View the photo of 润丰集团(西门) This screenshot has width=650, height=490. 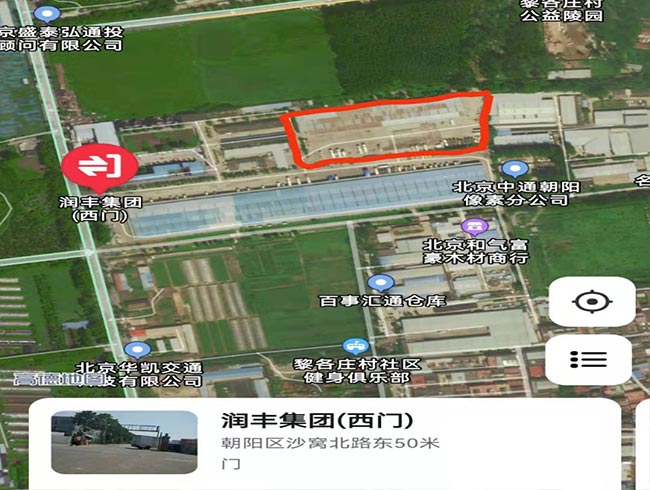pos(125,441)
